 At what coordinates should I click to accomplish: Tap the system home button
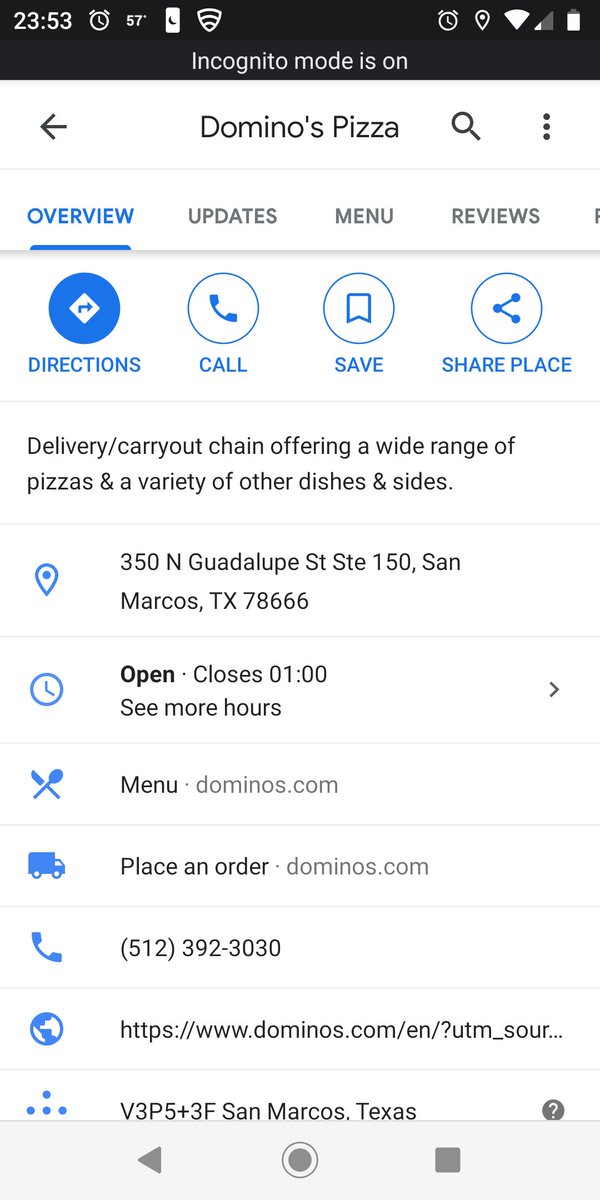coord(299,1160)
